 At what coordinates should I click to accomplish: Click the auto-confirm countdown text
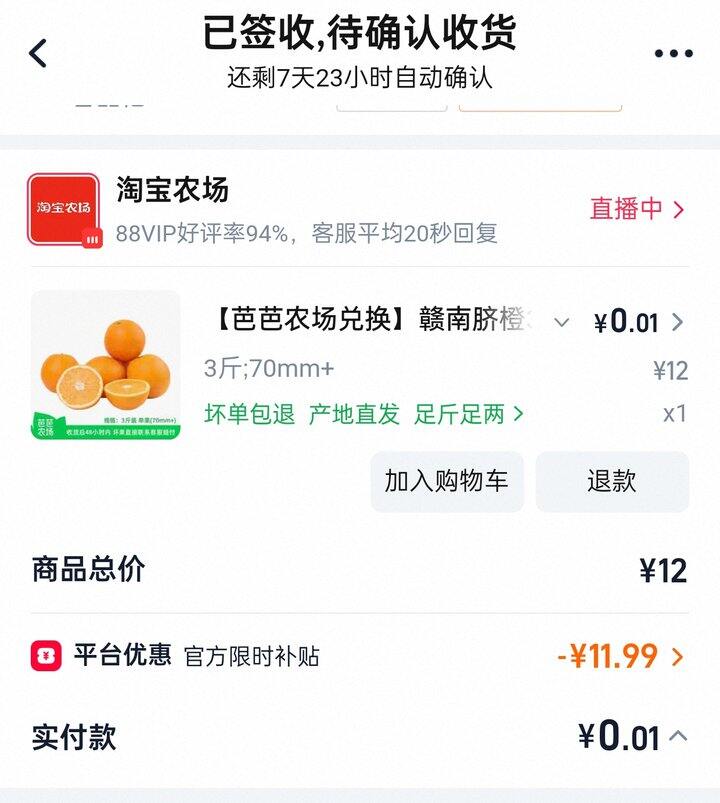click(360, 76)
